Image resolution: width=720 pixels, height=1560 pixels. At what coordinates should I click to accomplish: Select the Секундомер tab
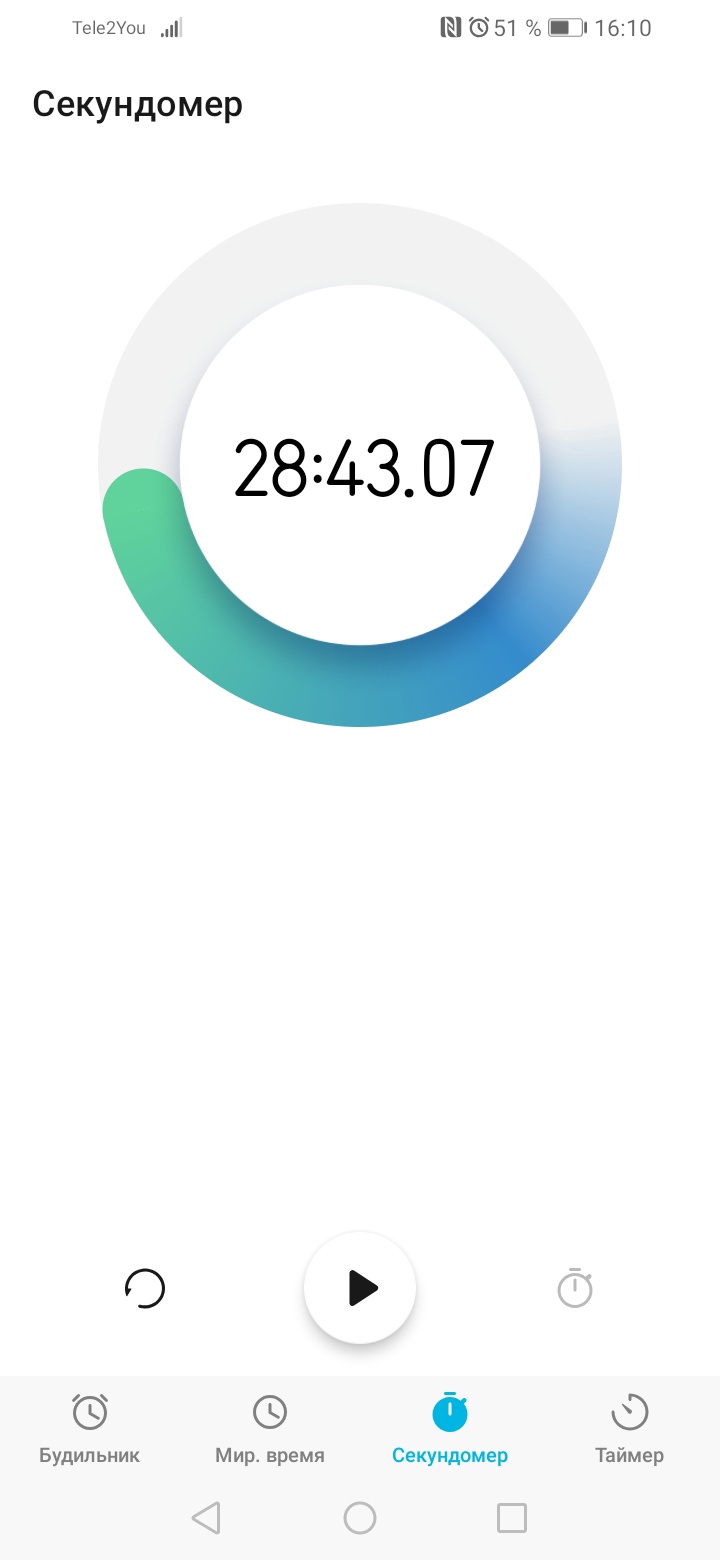(x=450, y=1428)
